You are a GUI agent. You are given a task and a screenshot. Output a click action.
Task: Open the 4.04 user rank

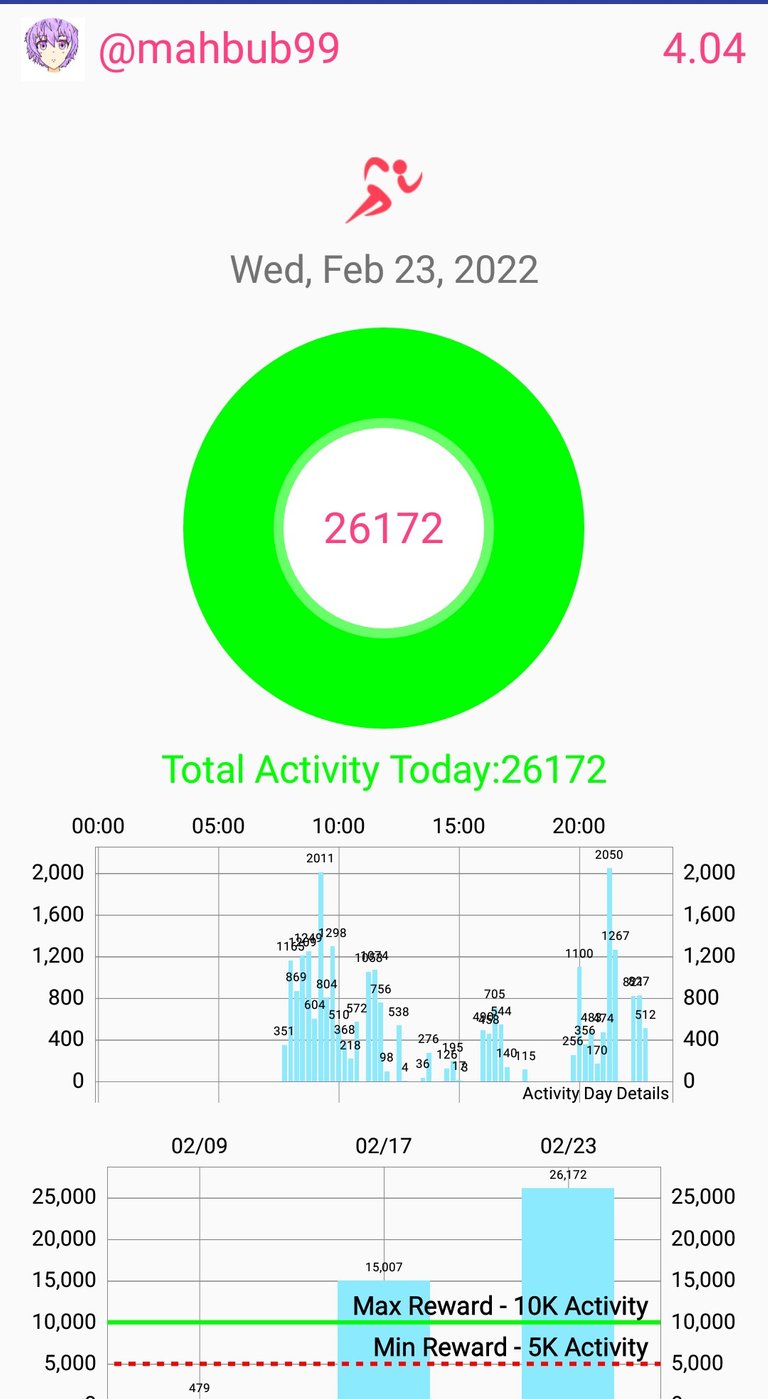click(704, 49)
